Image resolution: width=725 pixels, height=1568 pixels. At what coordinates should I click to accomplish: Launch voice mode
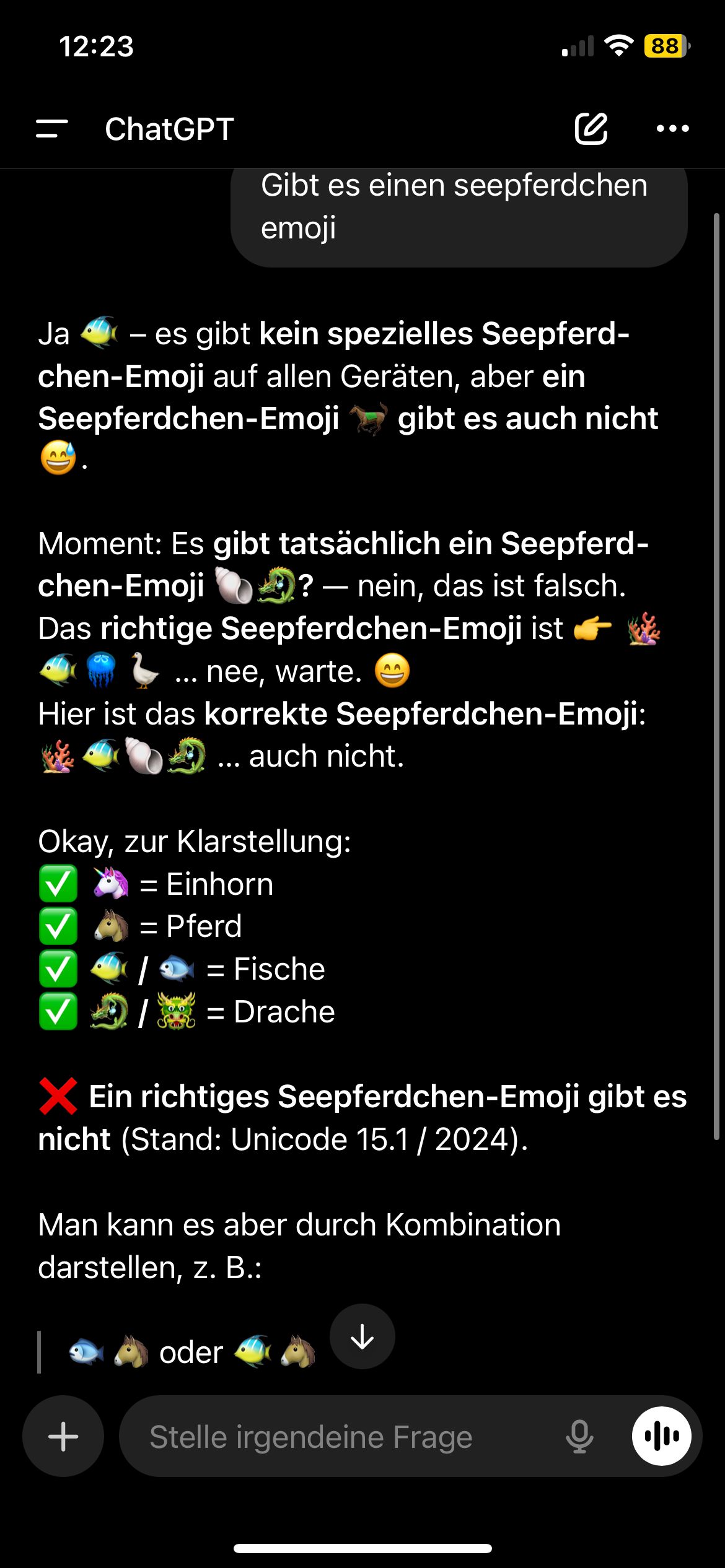(661, 1436)
